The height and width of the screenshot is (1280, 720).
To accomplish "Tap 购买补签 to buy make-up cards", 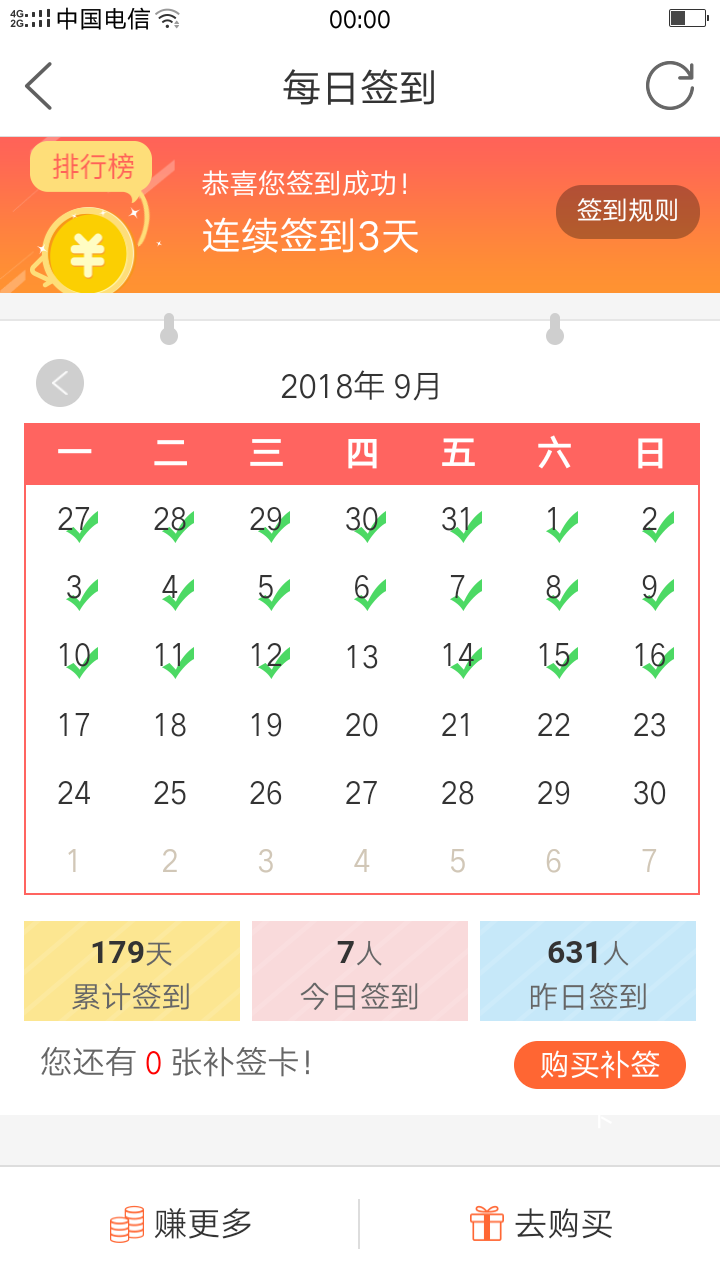I will coord(599,1064).
